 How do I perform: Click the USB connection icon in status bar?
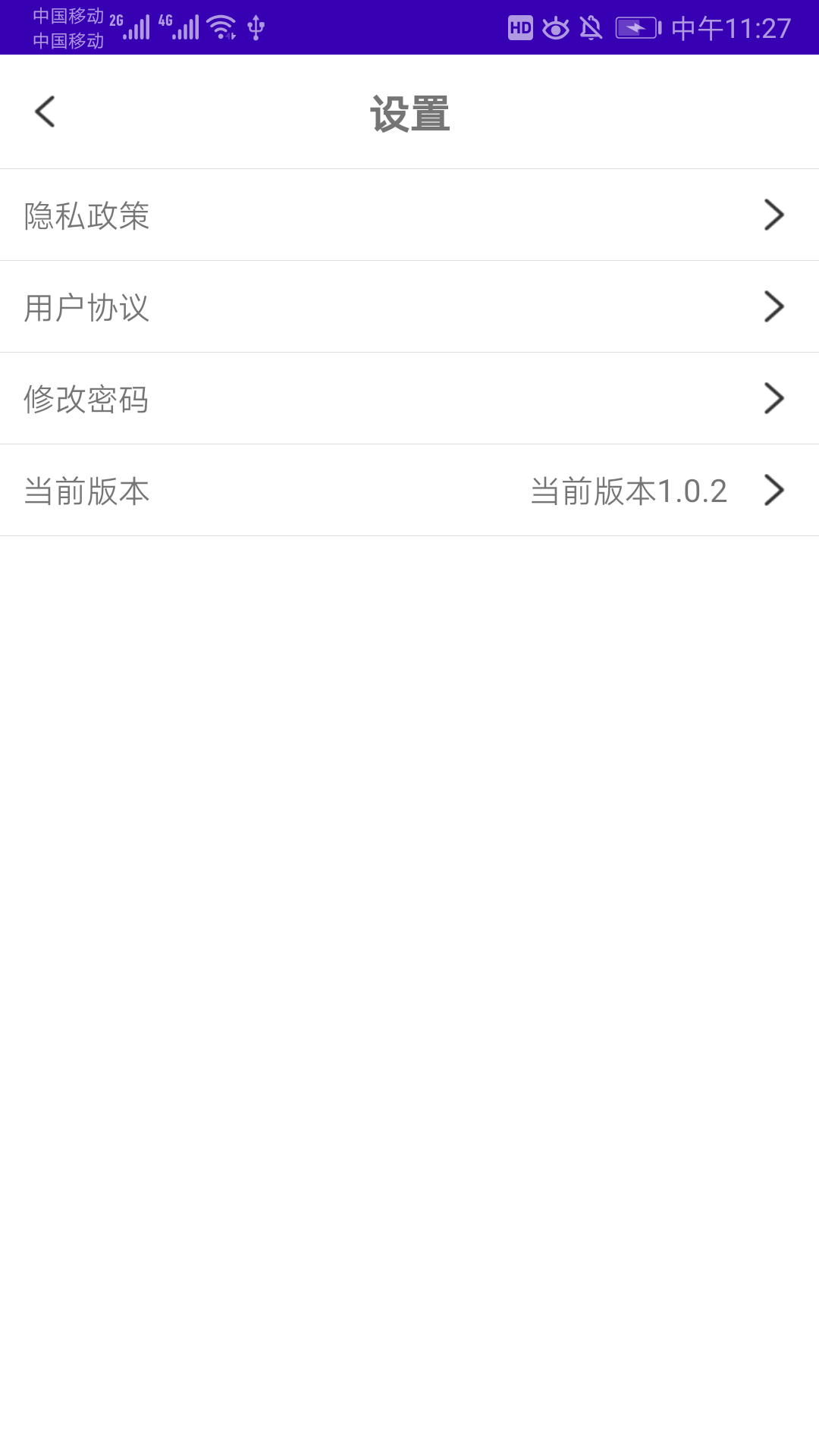click(x=256, y=29)
